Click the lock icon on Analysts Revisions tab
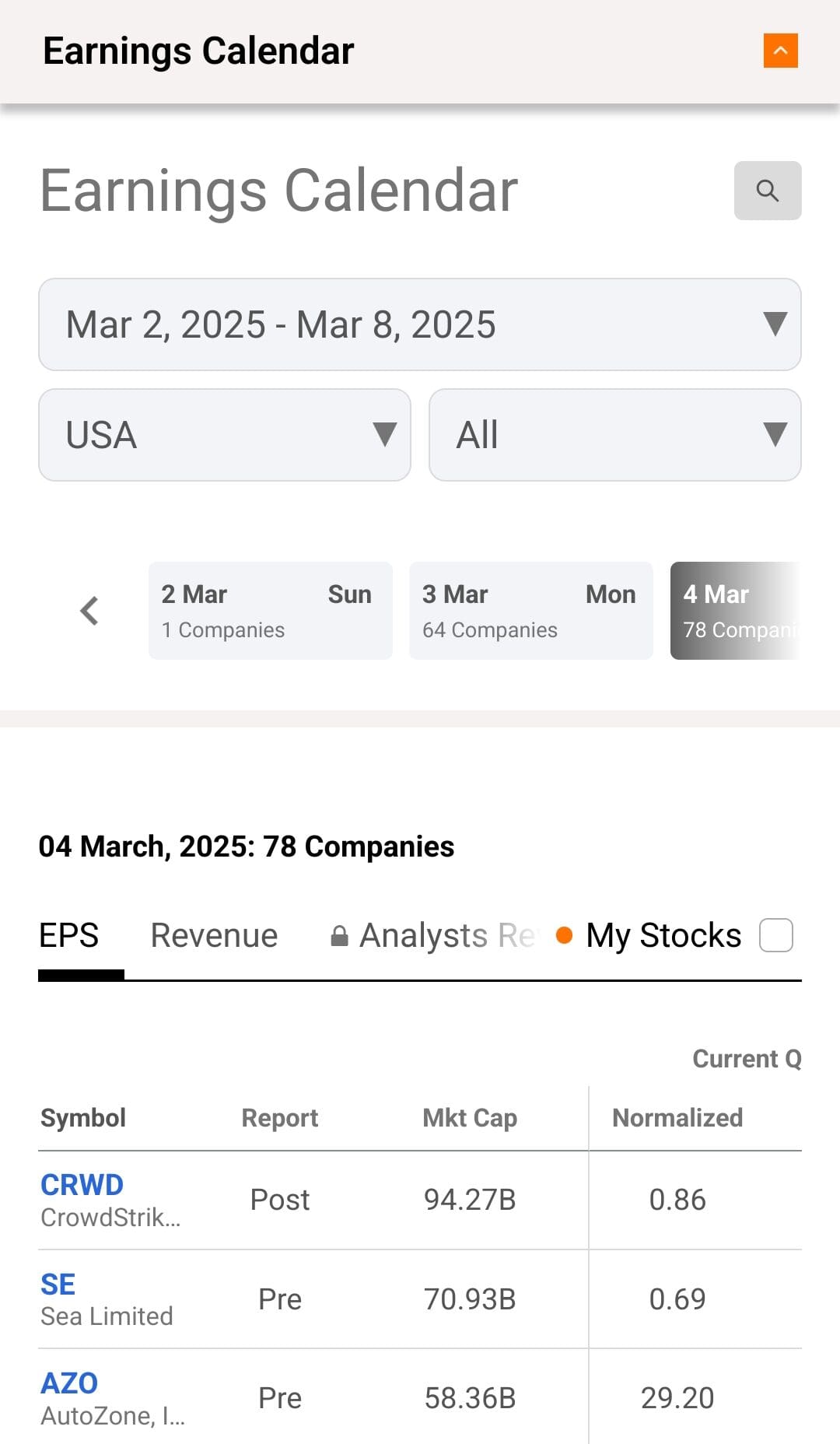The height and width of the screenshot is (1444, 840). click(339, 934)
